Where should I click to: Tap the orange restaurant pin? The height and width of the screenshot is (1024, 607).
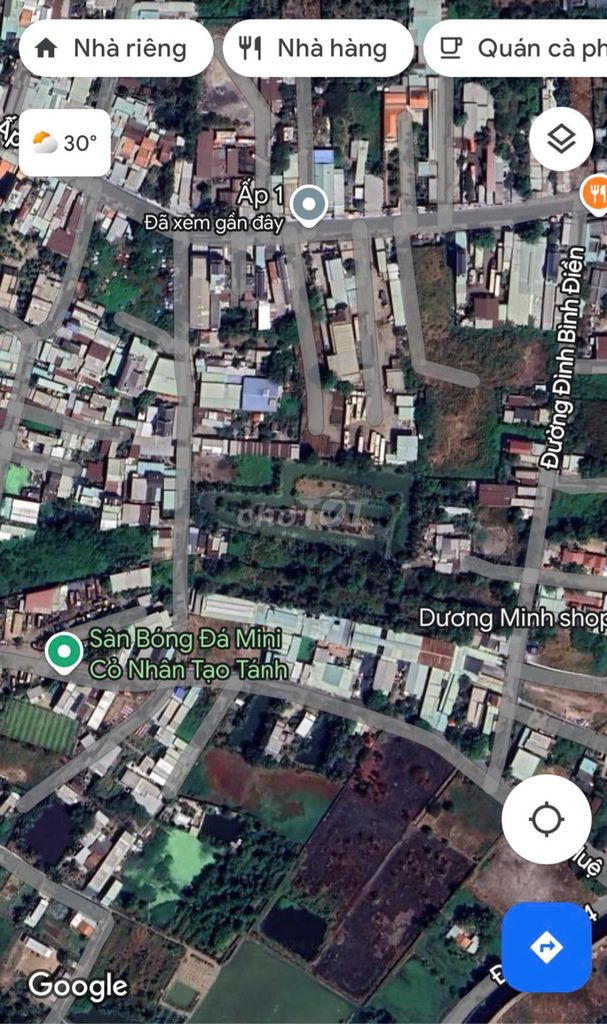tap(597, 193)
